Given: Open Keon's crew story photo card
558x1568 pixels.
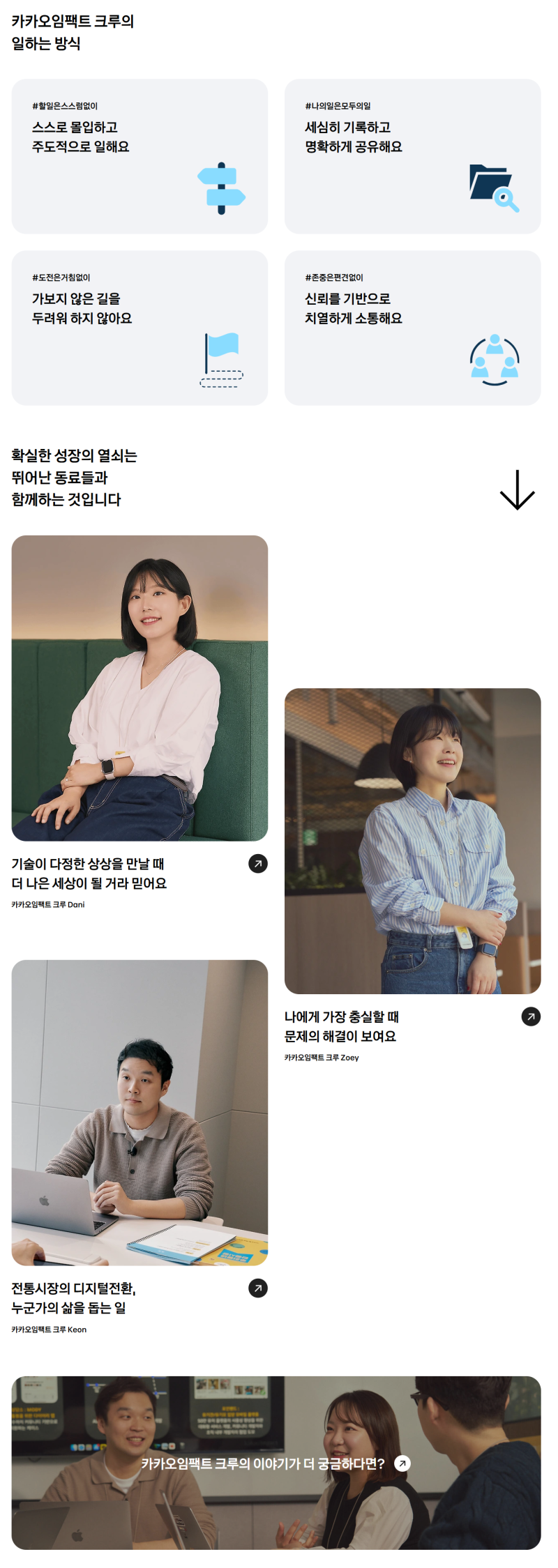Looking at the screenshot, I should tap(139, 1112).
